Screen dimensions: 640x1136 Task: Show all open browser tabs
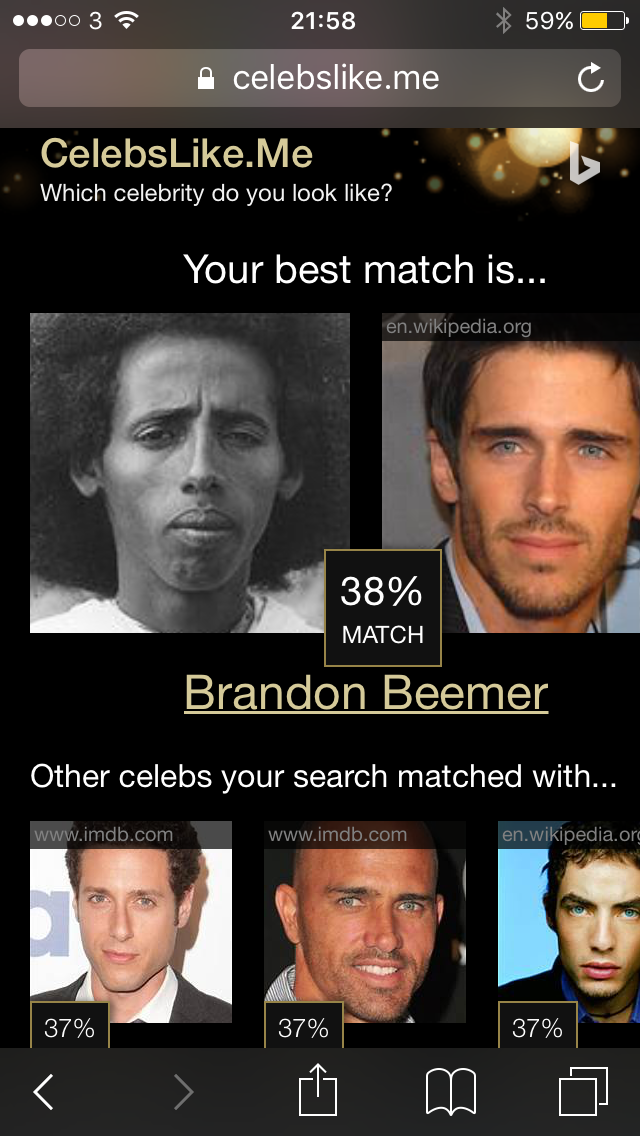(x=583, y=1092)
